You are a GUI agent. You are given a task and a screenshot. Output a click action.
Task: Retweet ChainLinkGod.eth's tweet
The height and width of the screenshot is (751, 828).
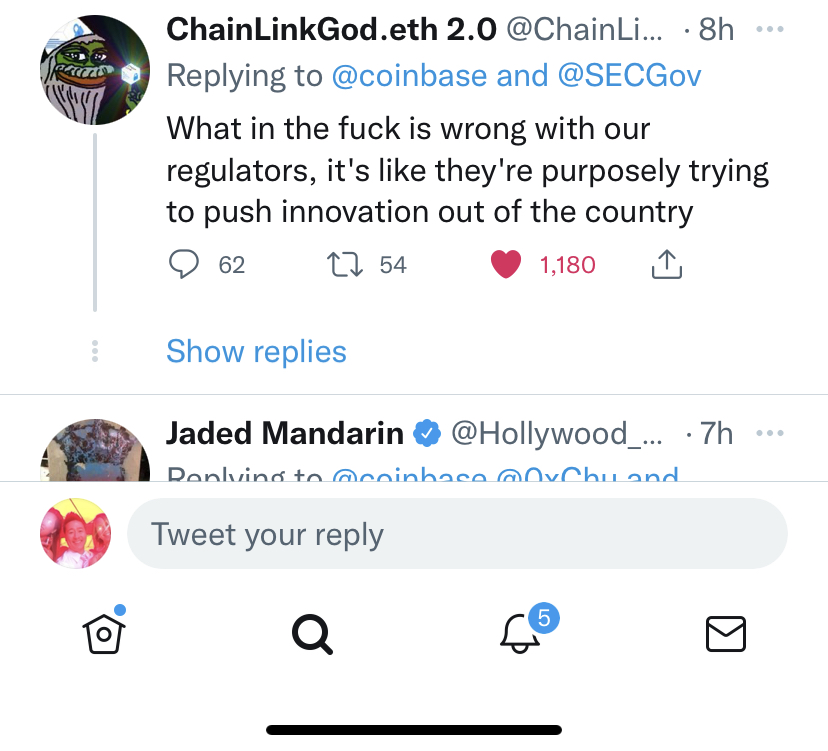pos(345,264)
